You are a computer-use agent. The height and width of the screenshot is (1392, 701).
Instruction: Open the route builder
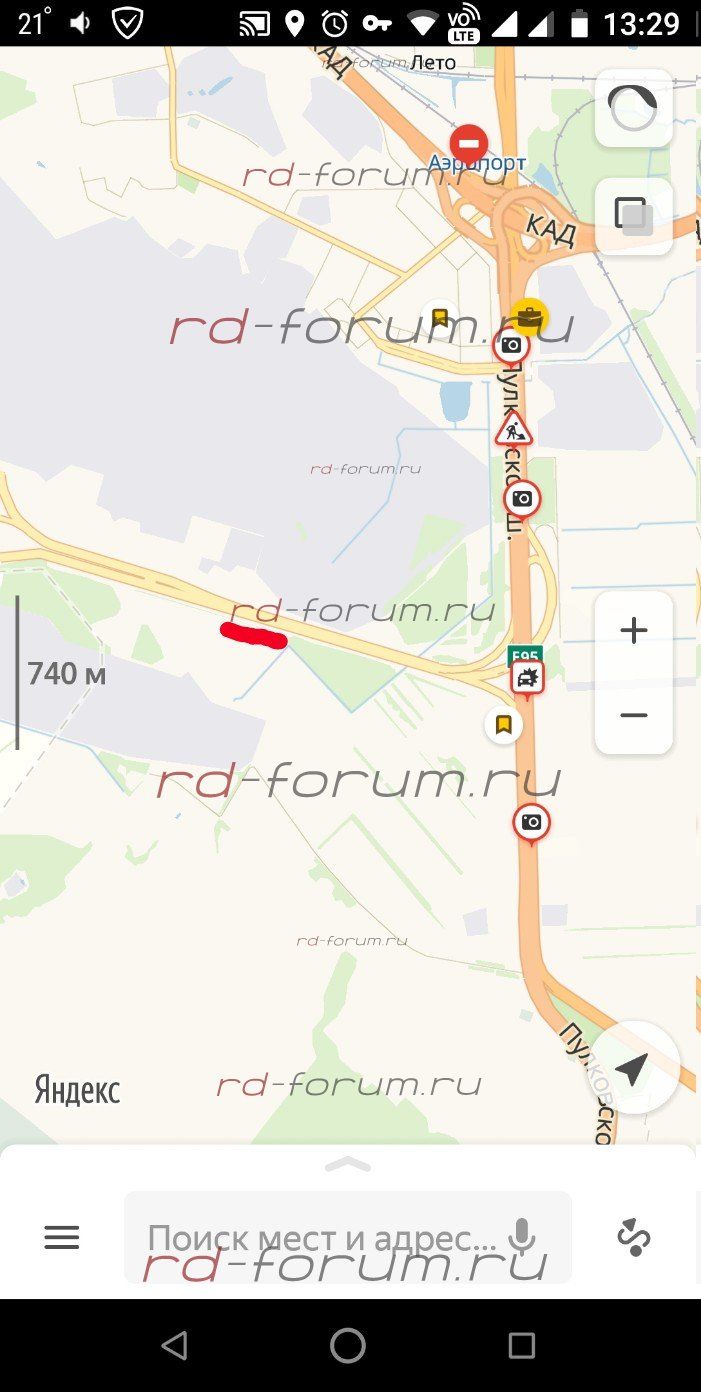(x=633, y=1238)
